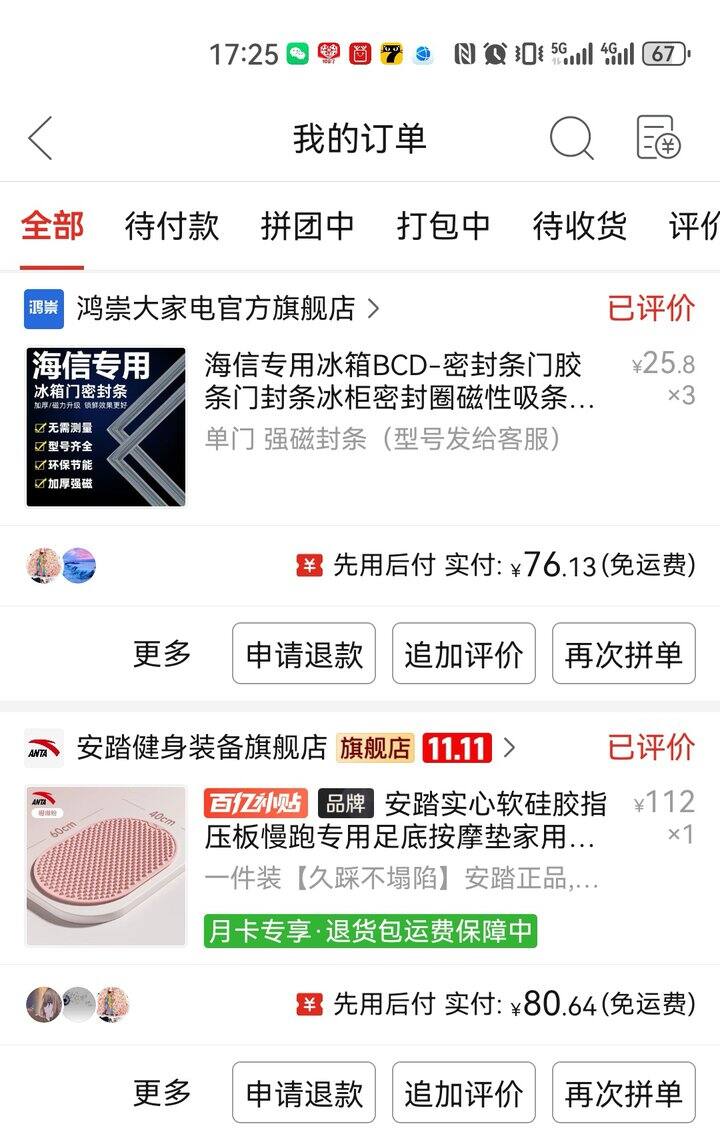
Task: Open the bill records icon
Action: [658, 139]
